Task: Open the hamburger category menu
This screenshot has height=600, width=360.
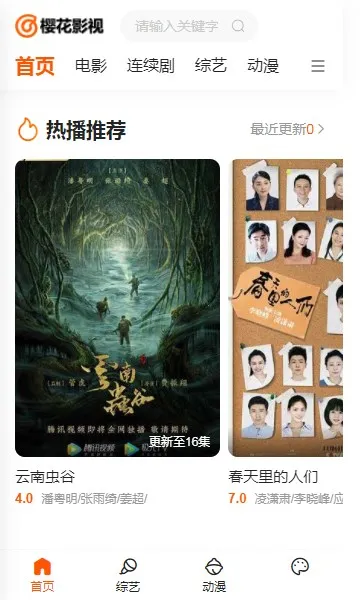Action: coord(318,66)
